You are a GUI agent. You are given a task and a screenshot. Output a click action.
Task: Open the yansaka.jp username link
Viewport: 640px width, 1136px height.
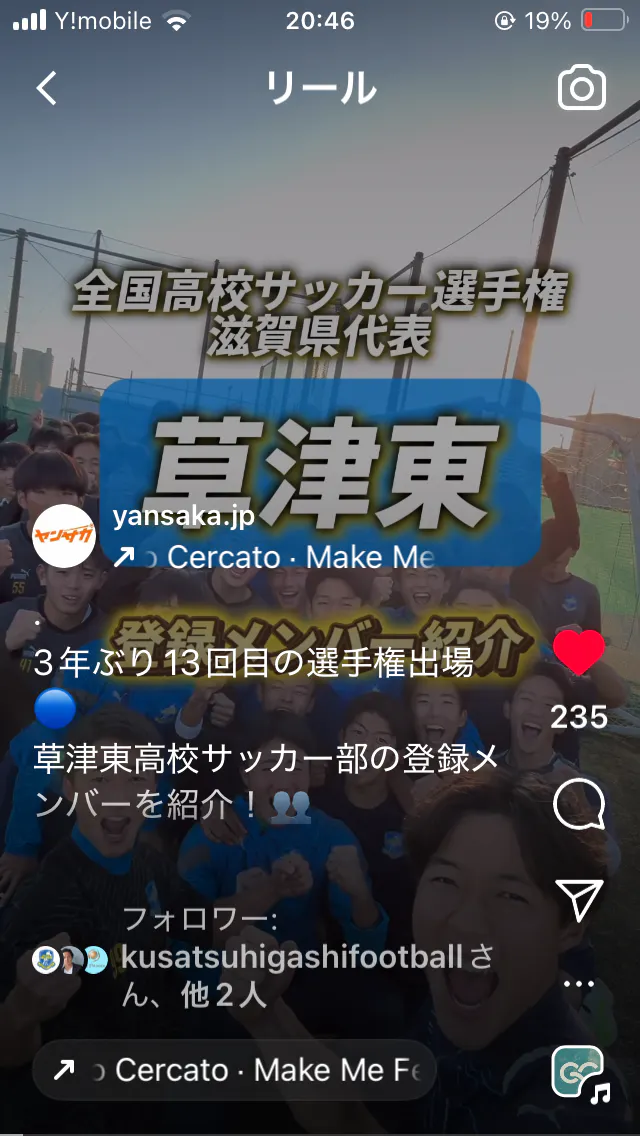(x=184, y=516)
